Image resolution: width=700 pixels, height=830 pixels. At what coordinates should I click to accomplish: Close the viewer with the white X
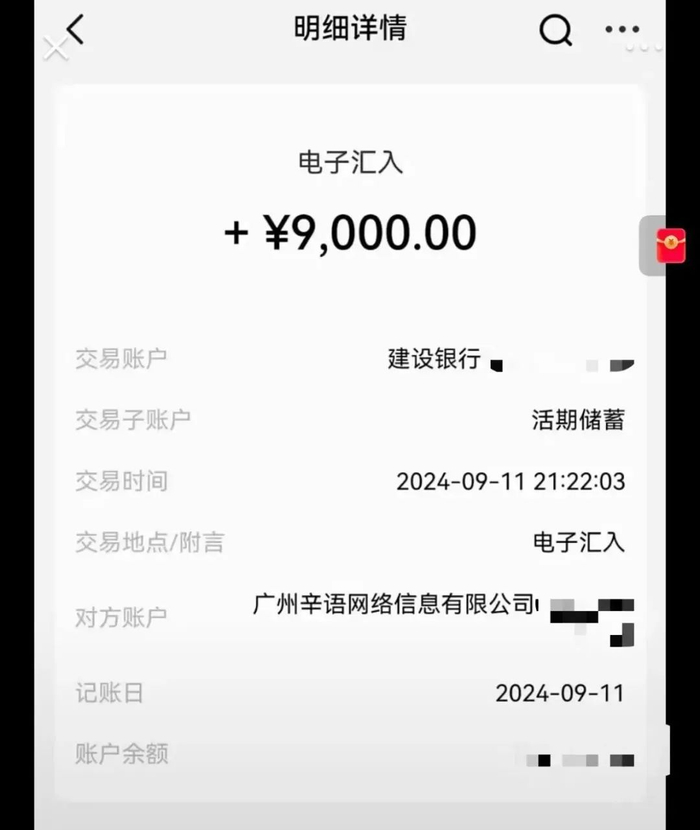[x=55, y=49]
